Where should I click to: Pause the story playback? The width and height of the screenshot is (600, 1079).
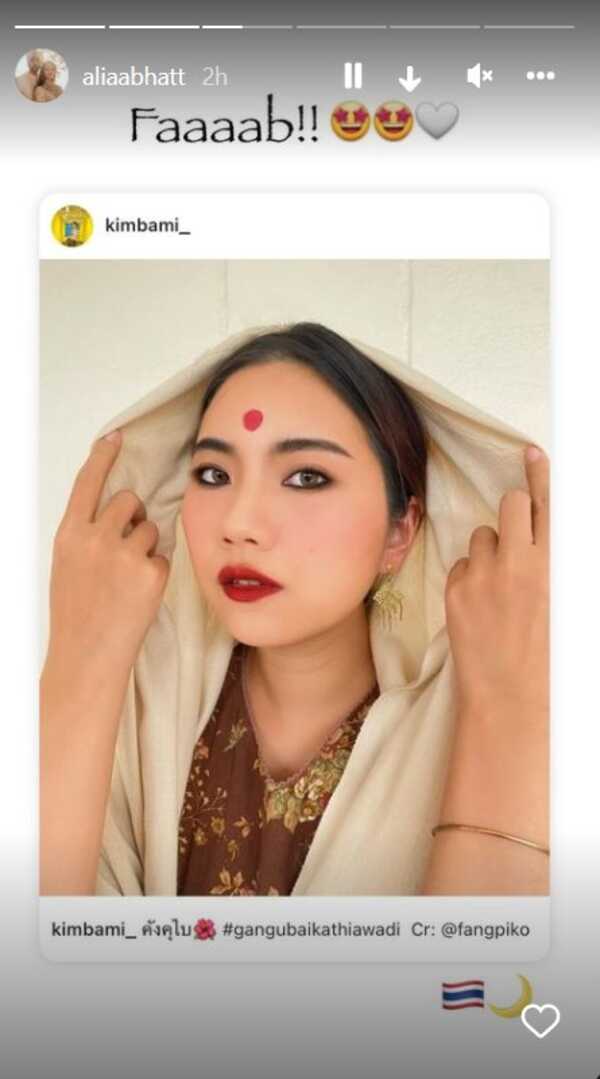tap(352, 76)
